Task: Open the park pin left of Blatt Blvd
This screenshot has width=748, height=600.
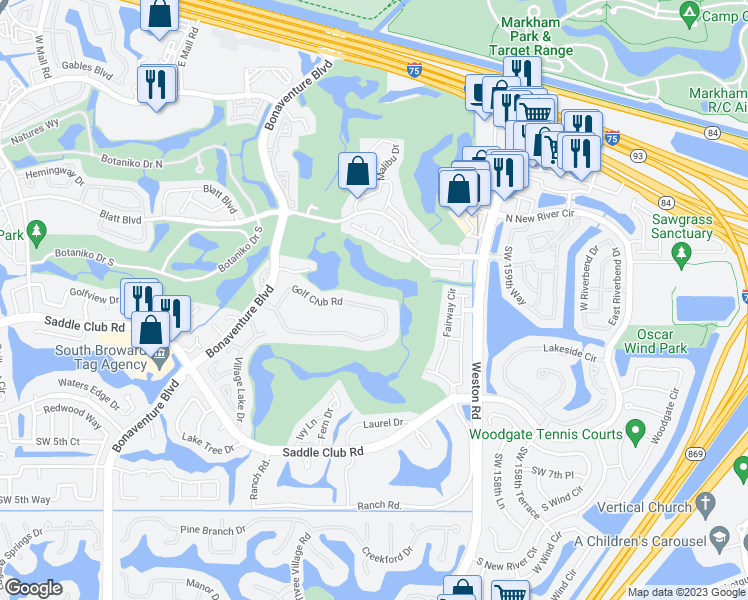Action: (36, 233)
